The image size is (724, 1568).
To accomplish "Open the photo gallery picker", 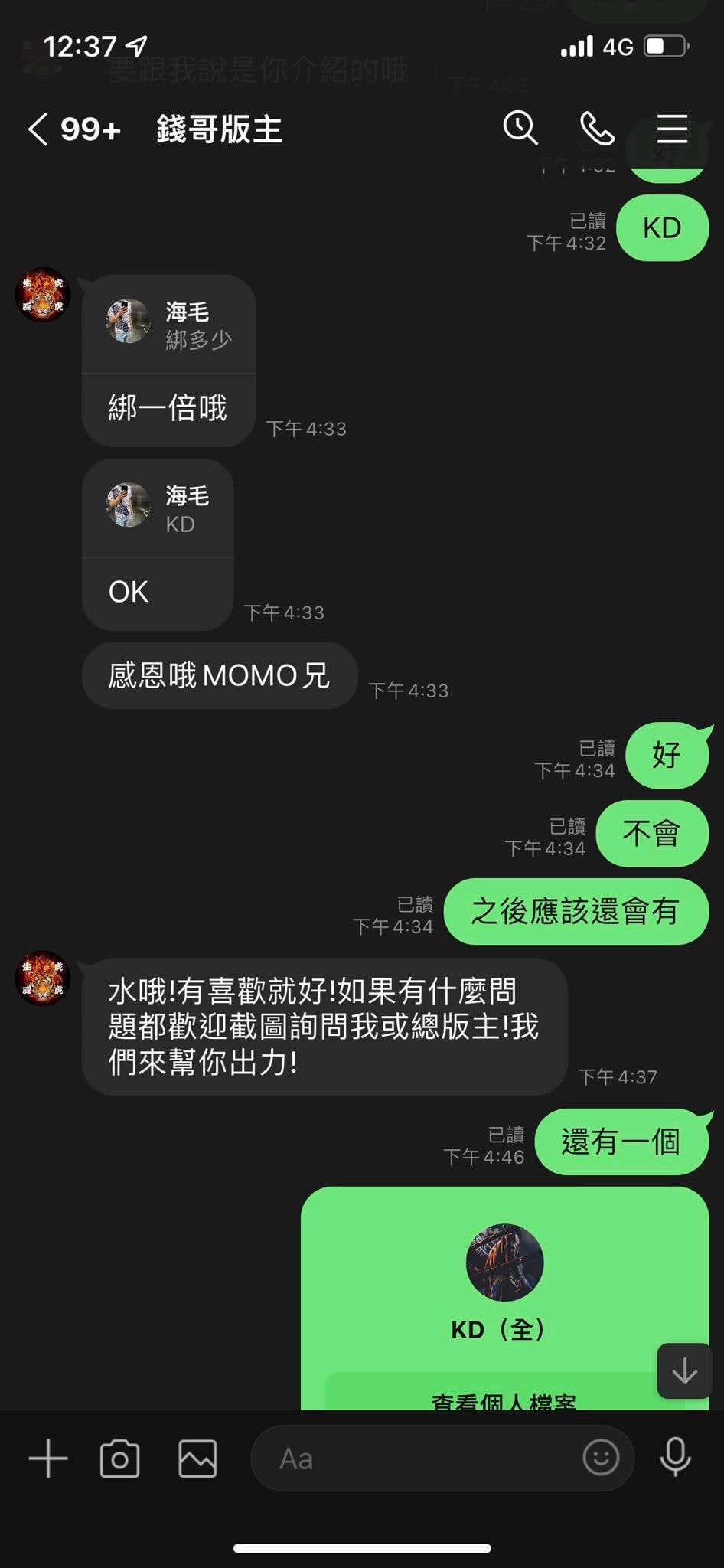I will (197, 1459).
